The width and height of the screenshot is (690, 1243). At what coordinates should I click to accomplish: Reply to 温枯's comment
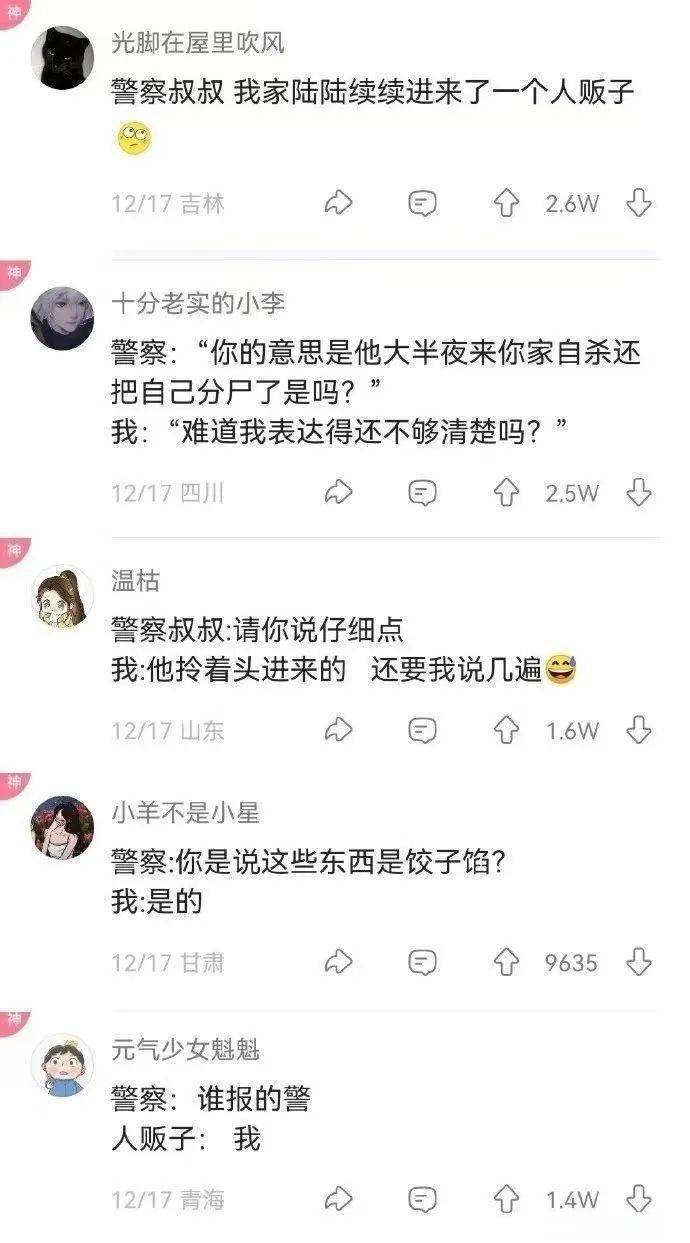pos(423,730)
